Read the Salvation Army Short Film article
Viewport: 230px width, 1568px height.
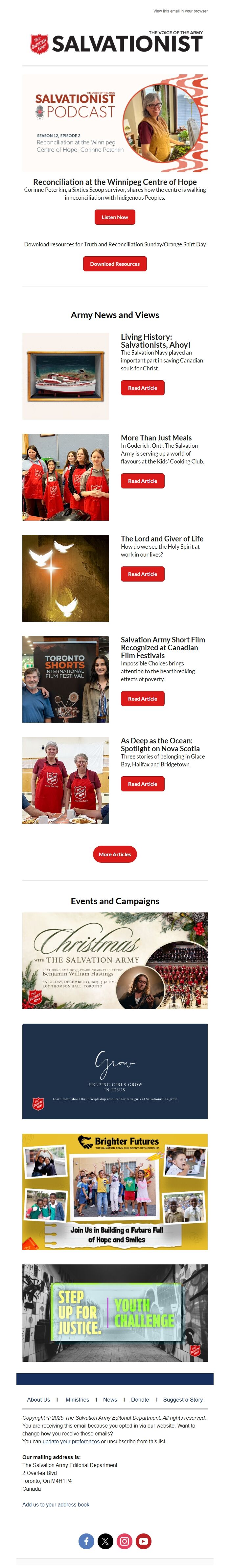(142, 699)
